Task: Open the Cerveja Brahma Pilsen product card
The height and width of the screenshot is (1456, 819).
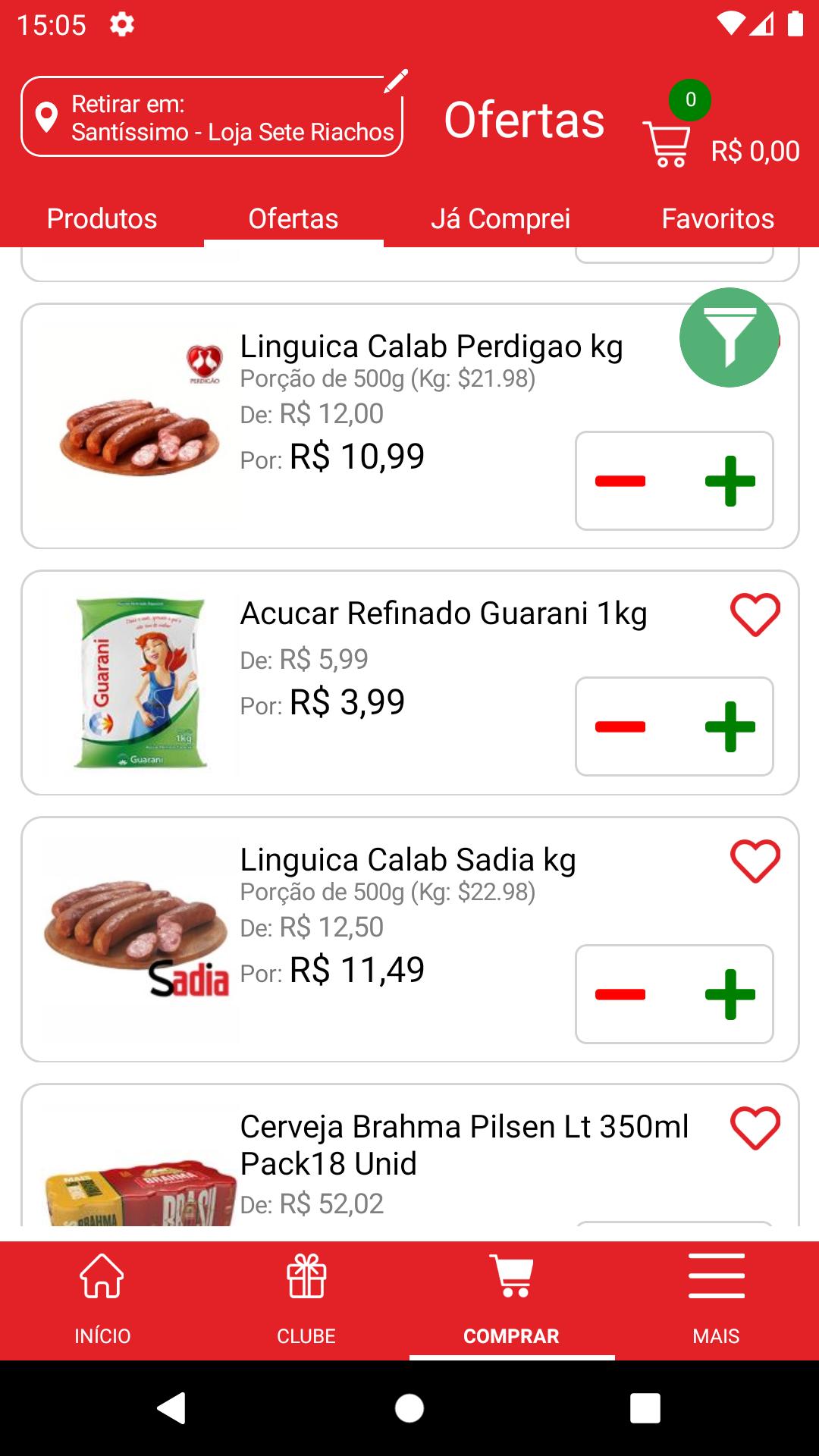Action: coord(463,1145)
